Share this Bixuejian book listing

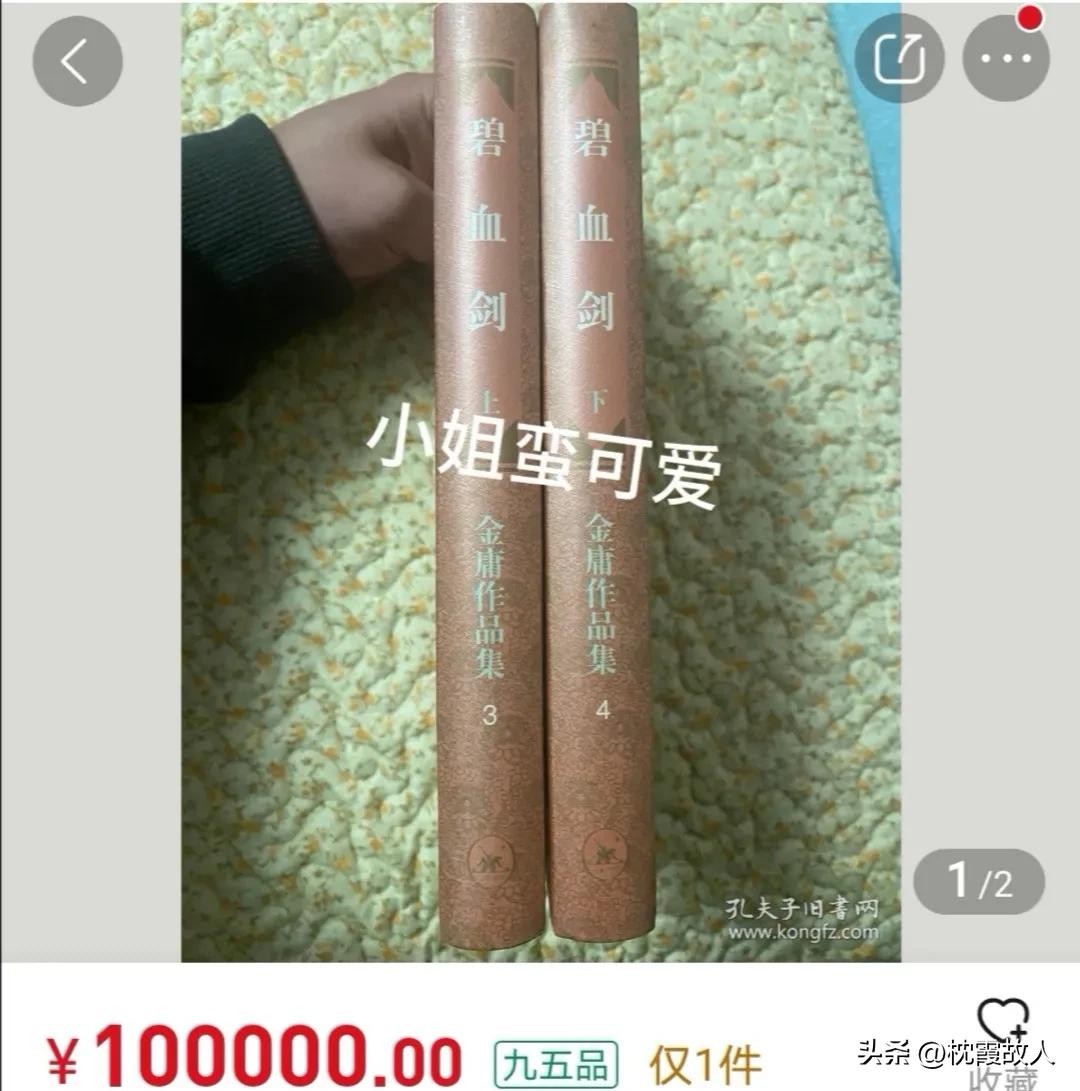(899, 59)
